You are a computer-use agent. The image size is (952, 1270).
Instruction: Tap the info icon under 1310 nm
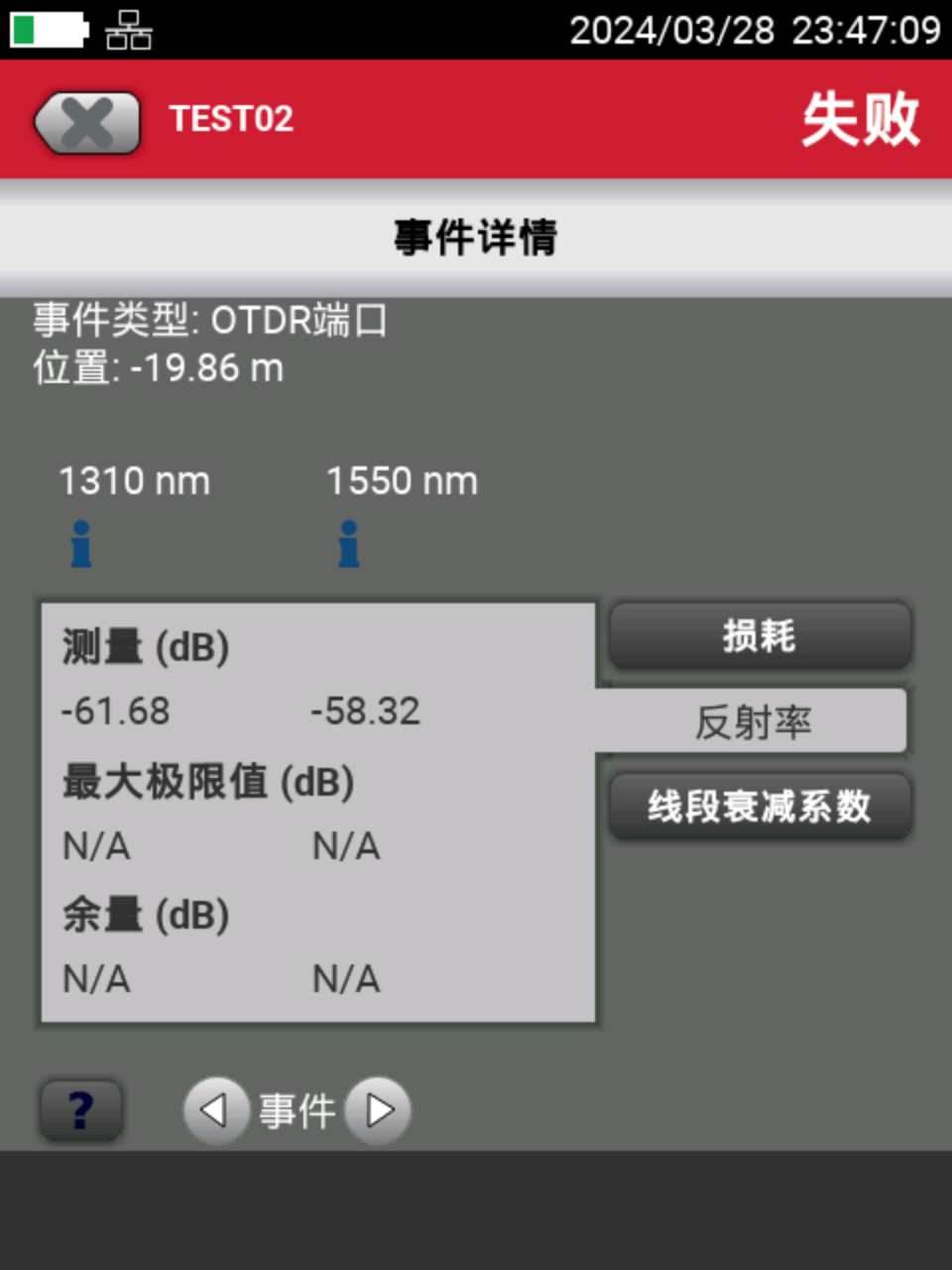(81, 544)
